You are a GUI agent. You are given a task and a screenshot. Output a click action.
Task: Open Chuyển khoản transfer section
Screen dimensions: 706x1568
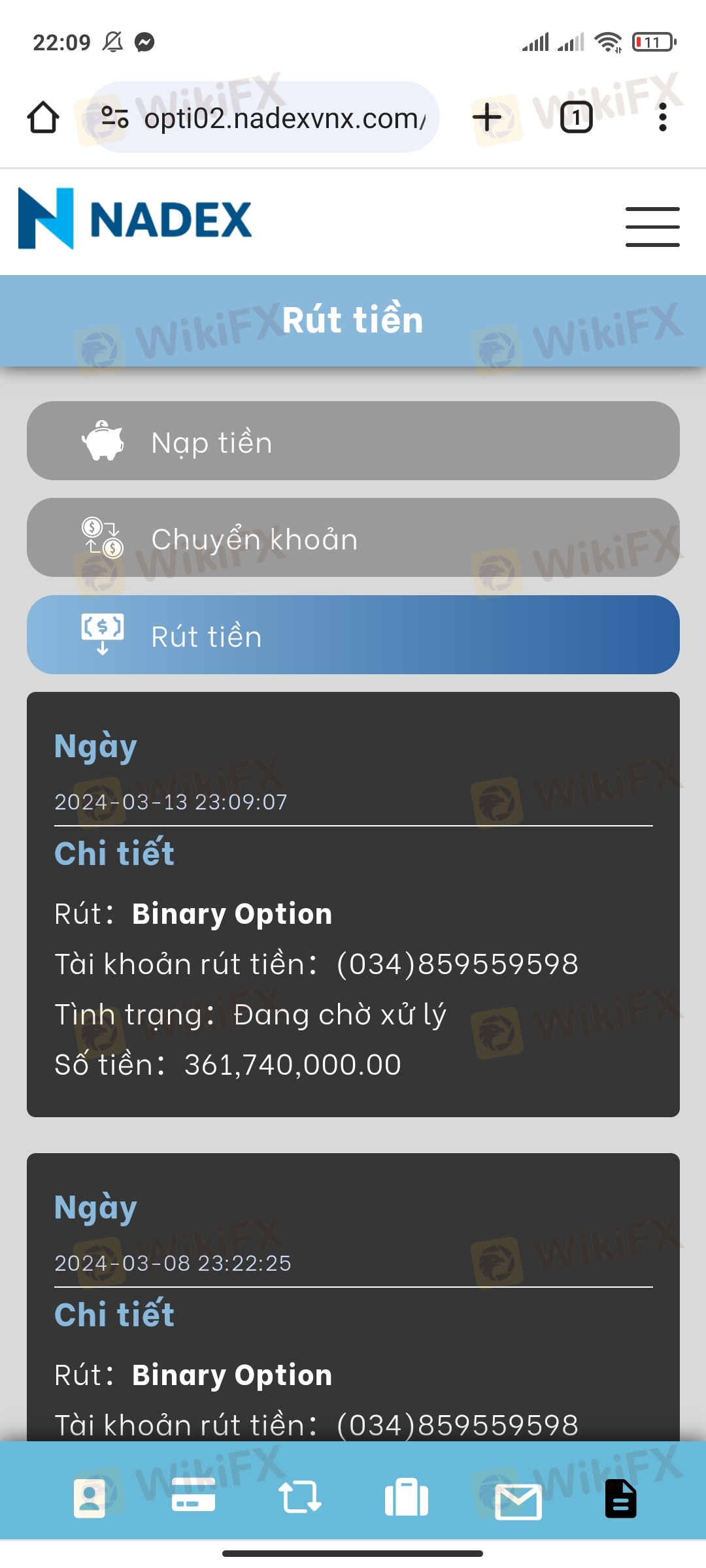click(353, 538)
